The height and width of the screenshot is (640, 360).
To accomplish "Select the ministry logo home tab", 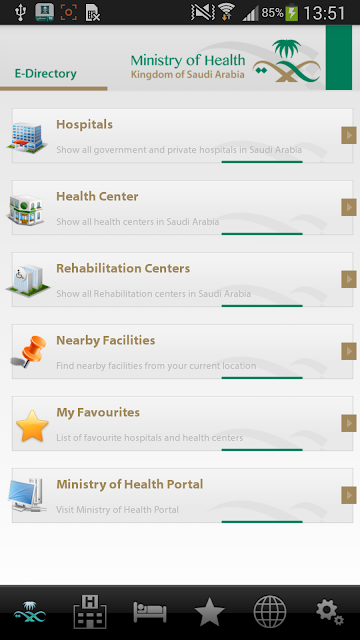I will [x=30, y=612].
